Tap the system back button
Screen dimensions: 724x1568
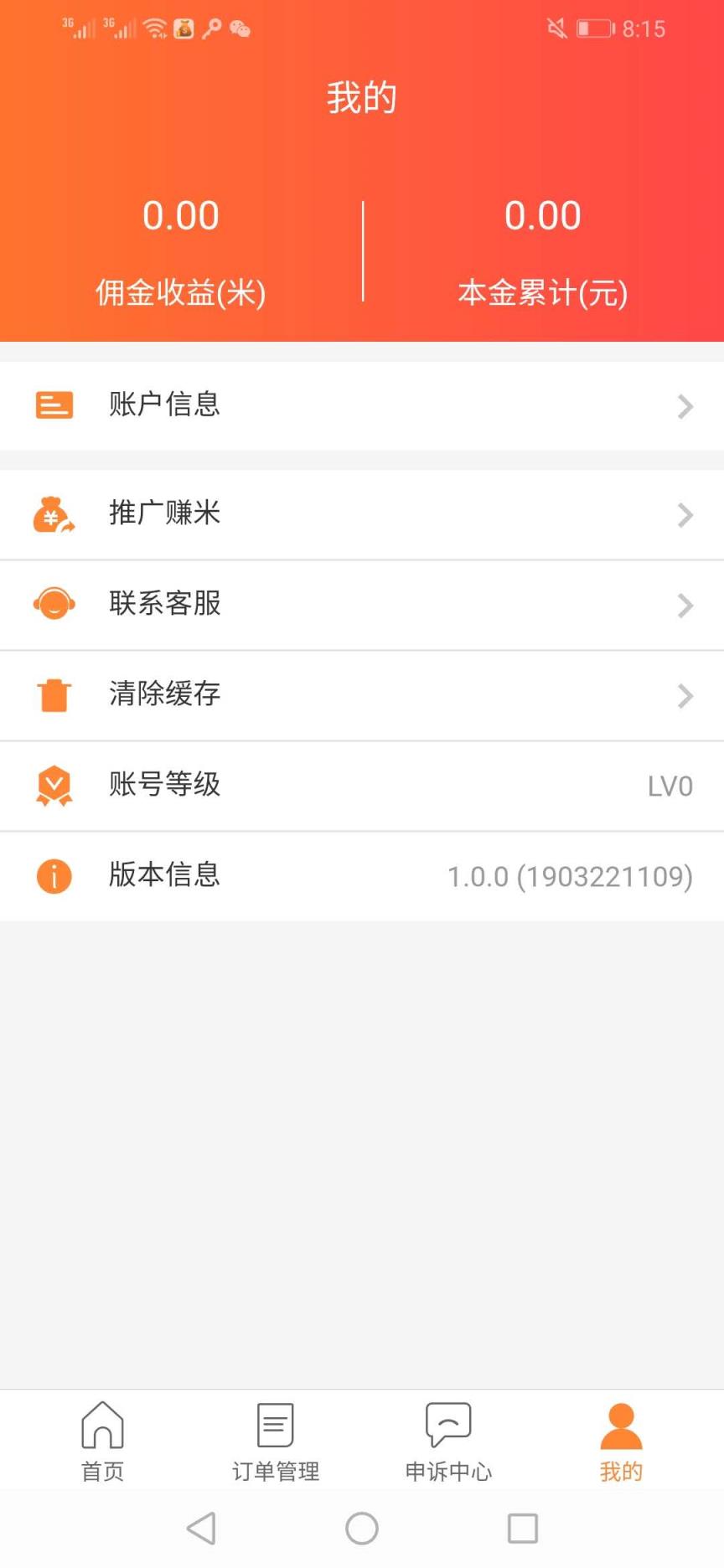tap(201, 1529)
